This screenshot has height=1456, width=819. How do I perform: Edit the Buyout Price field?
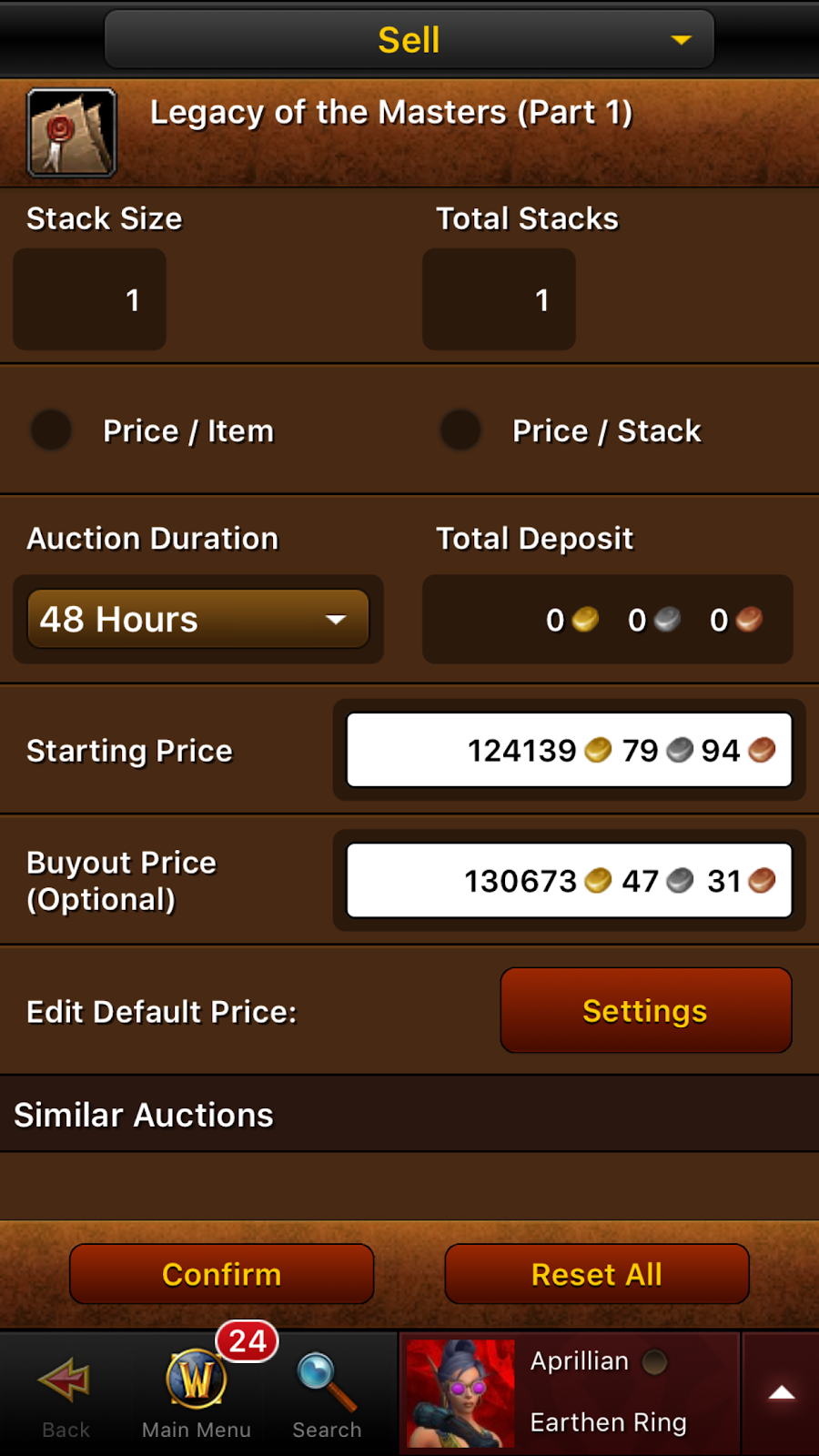click(569, 881)
